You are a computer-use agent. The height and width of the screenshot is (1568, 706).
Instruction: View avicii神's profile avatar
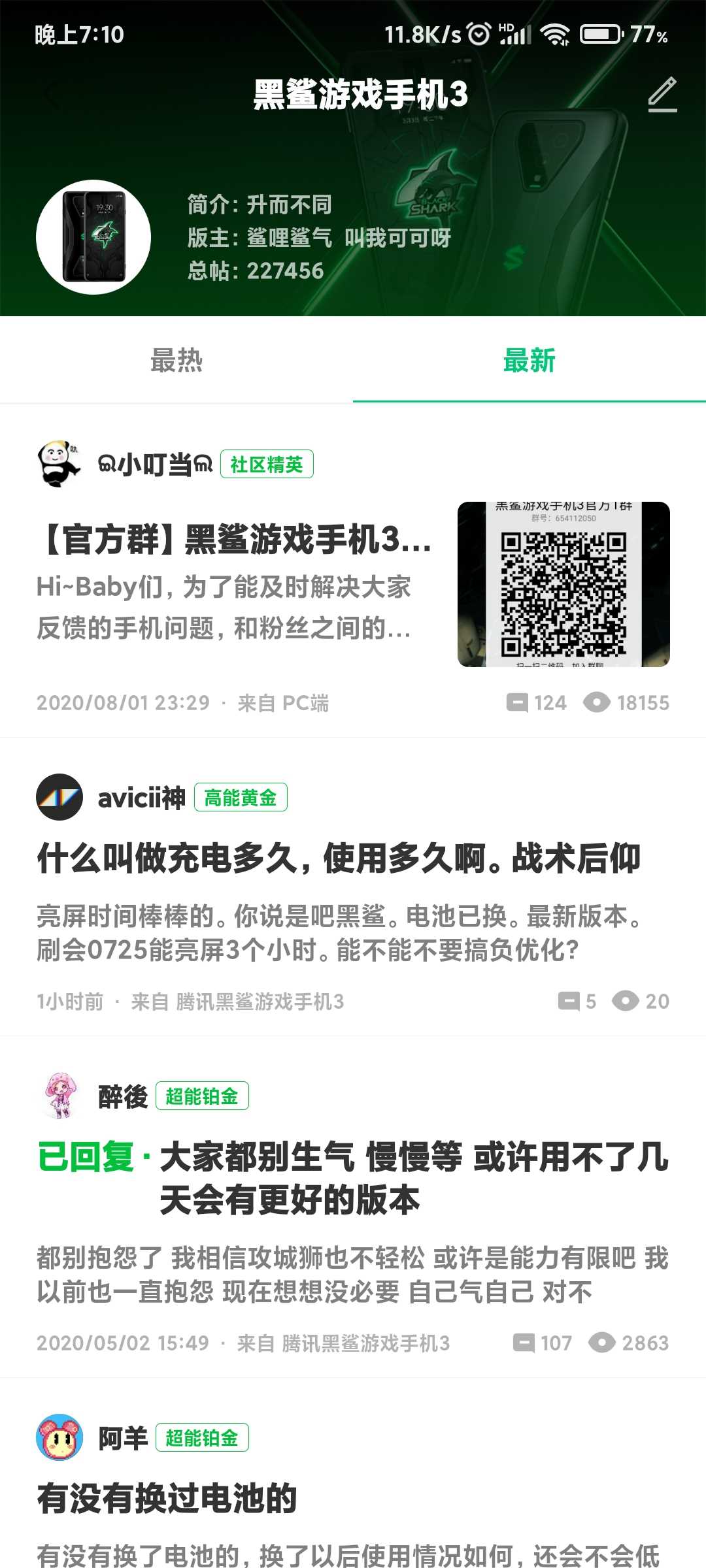pyautogui.click(x=59, y=797)
